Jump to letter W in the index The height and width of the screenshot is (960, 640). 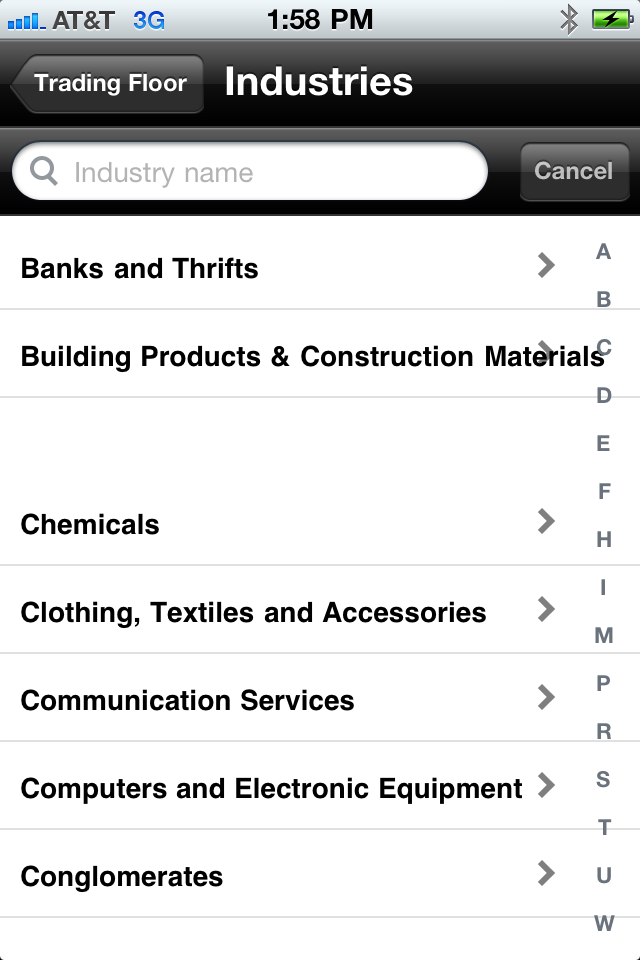click(x=603, y=924)
